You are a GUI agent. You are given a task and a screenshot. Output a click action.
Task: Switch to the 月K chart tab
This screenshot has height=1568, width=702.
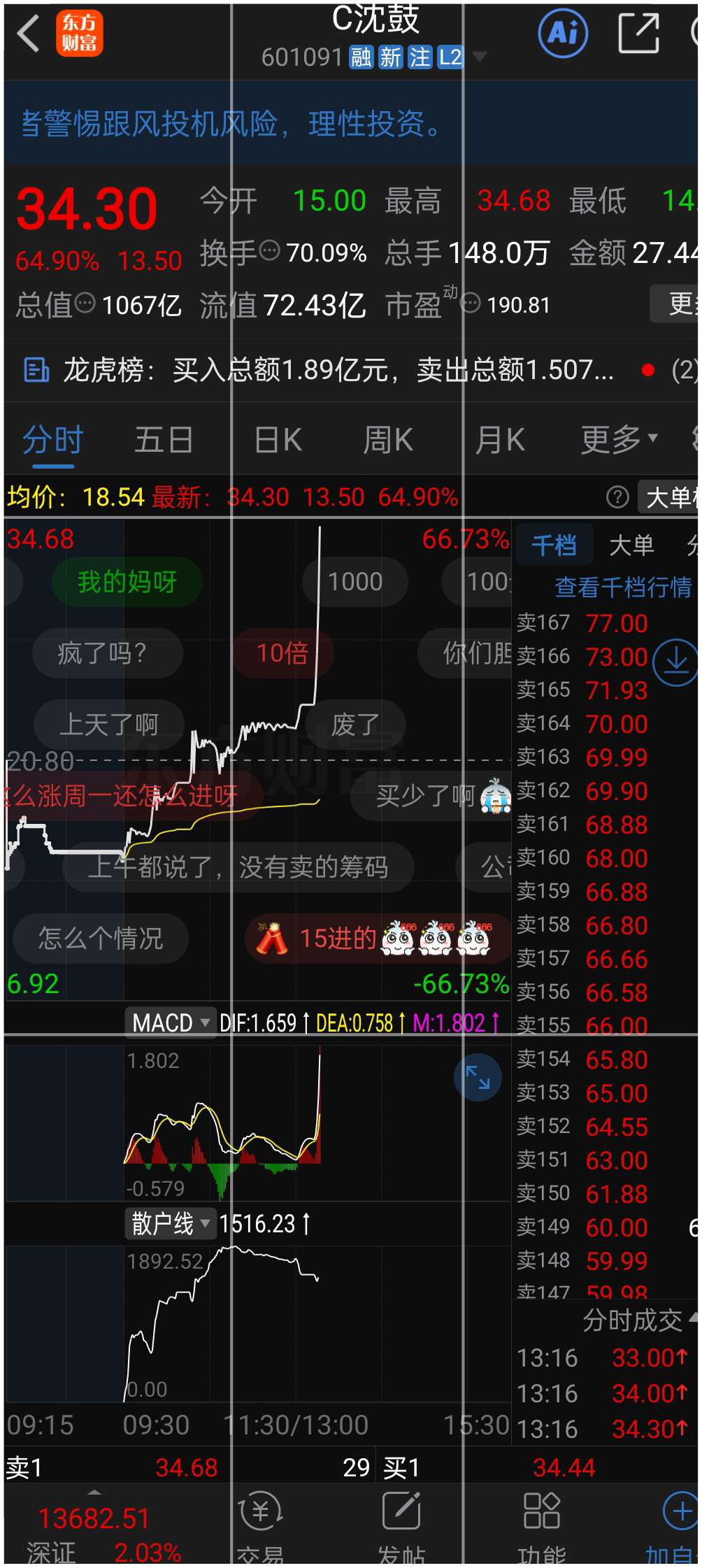[x=500, y=441]
